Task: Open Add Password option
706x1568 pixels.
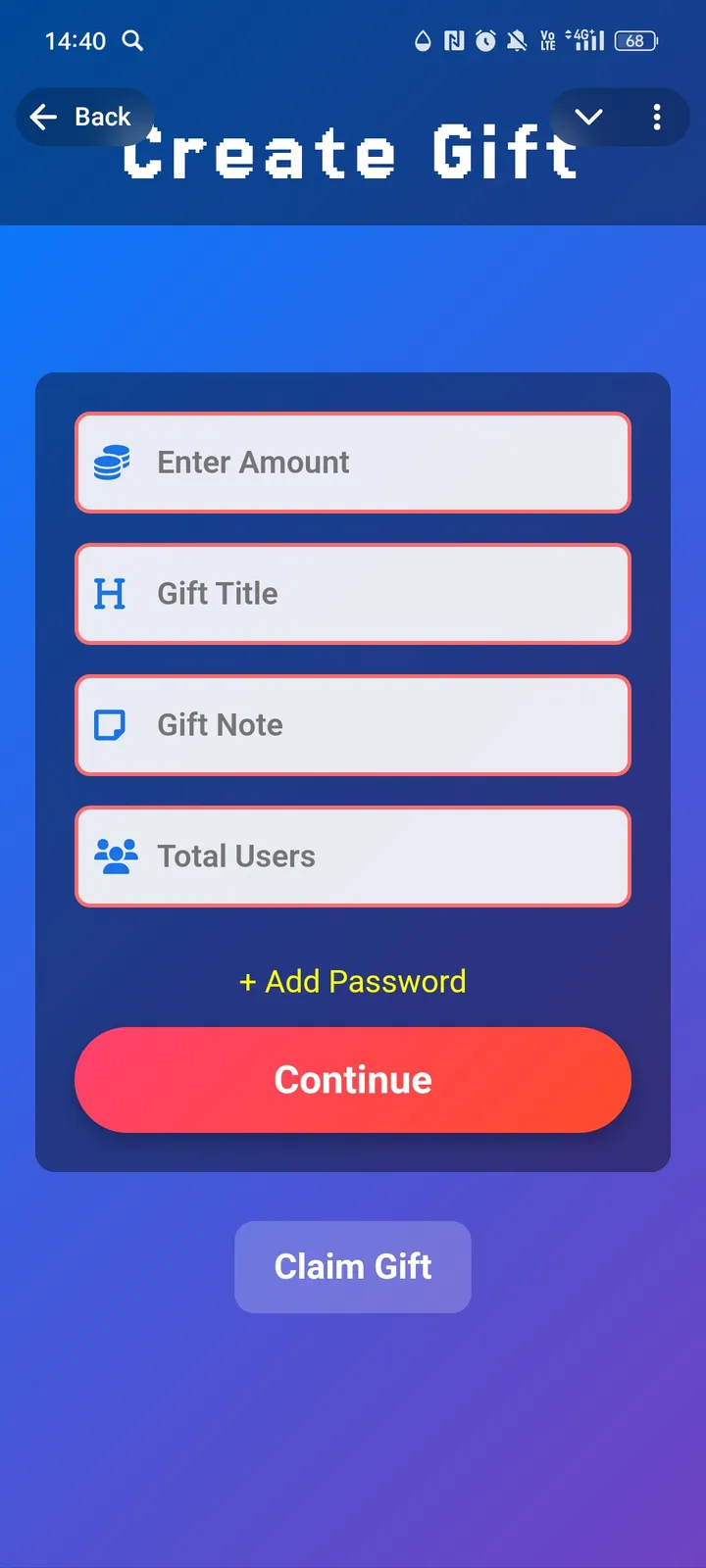Action: [x=353, y=981]
